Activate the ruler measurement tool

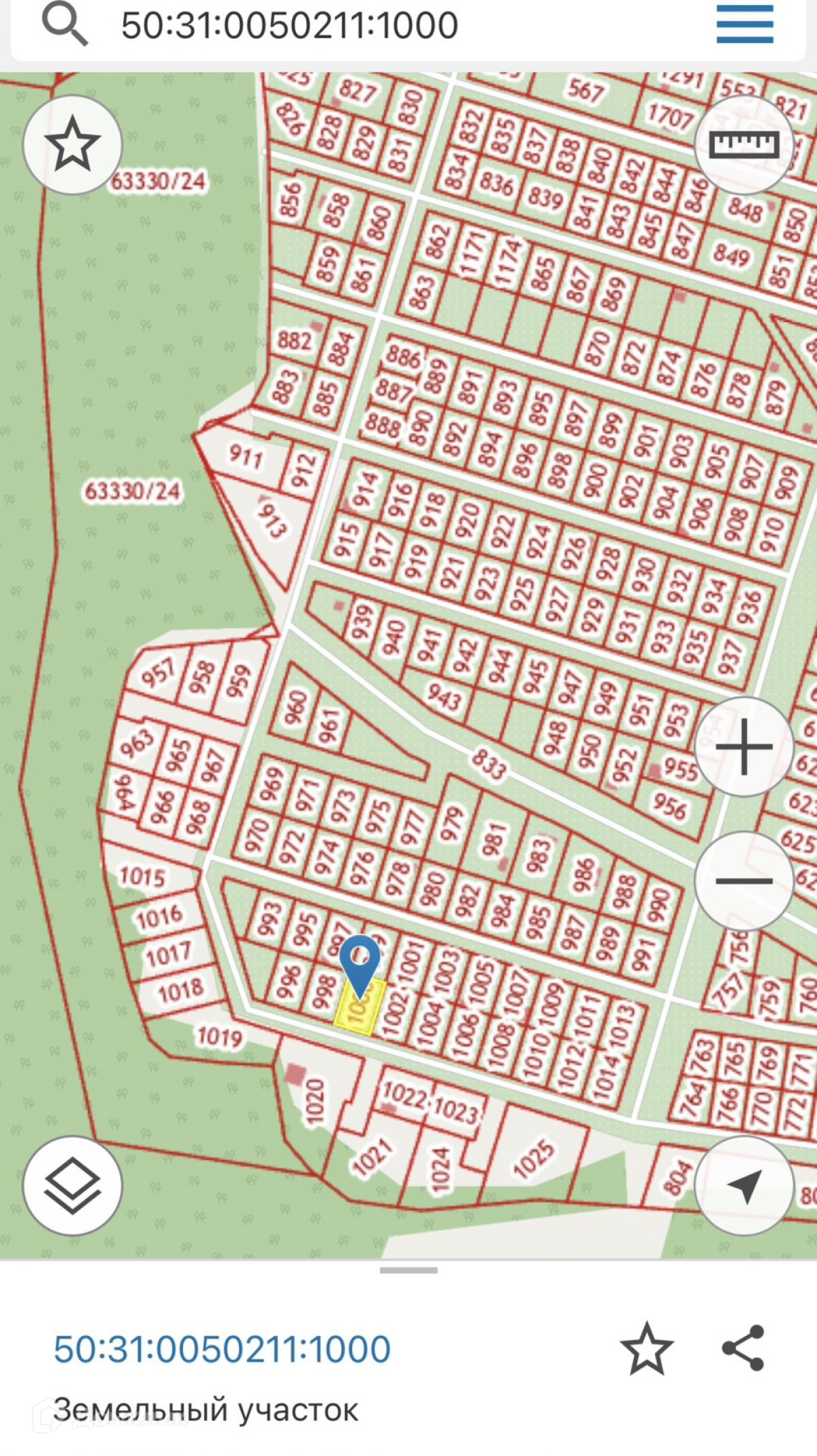[x=743, y=144]
